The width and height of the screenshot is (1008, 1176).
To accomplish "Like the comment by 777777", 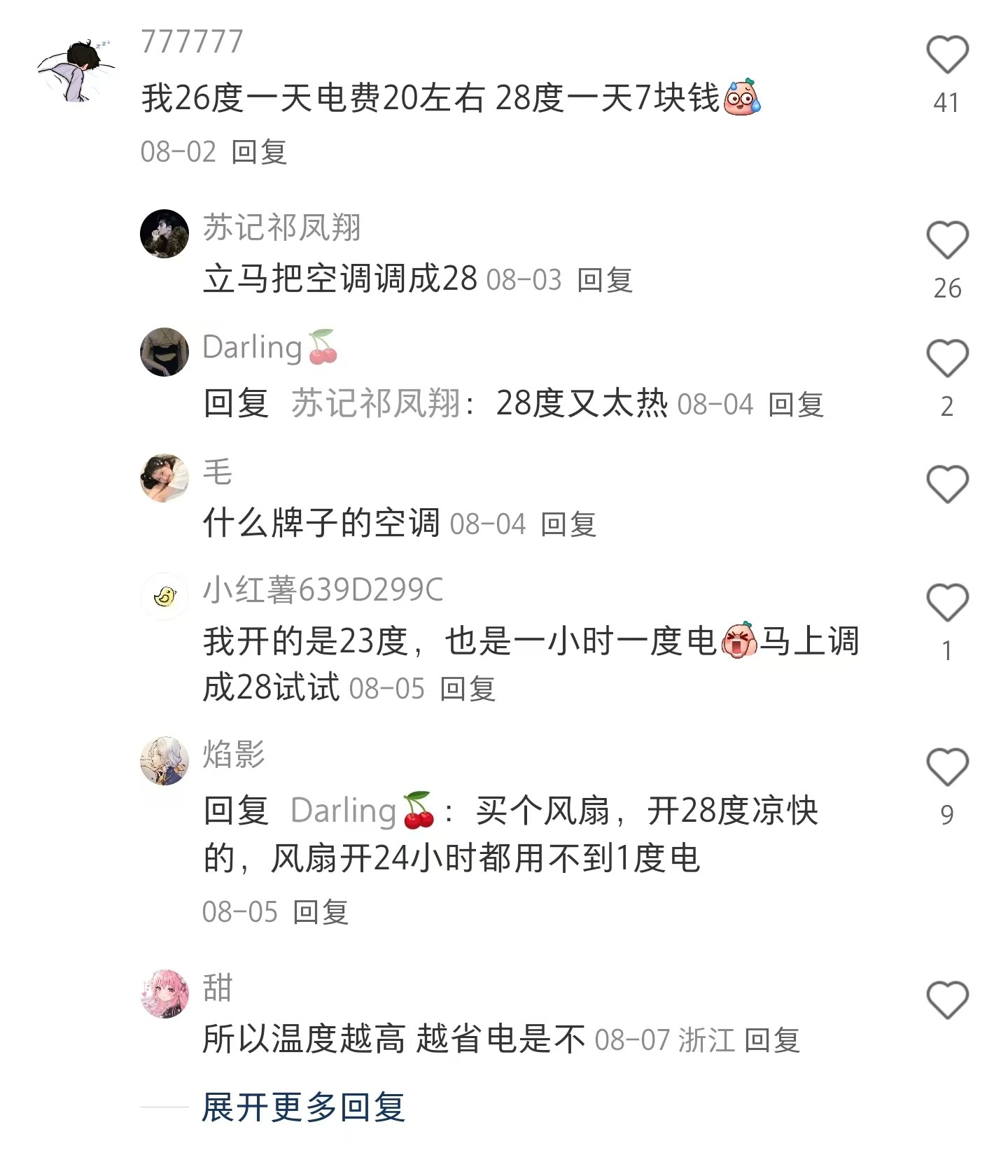I will 947,55.
